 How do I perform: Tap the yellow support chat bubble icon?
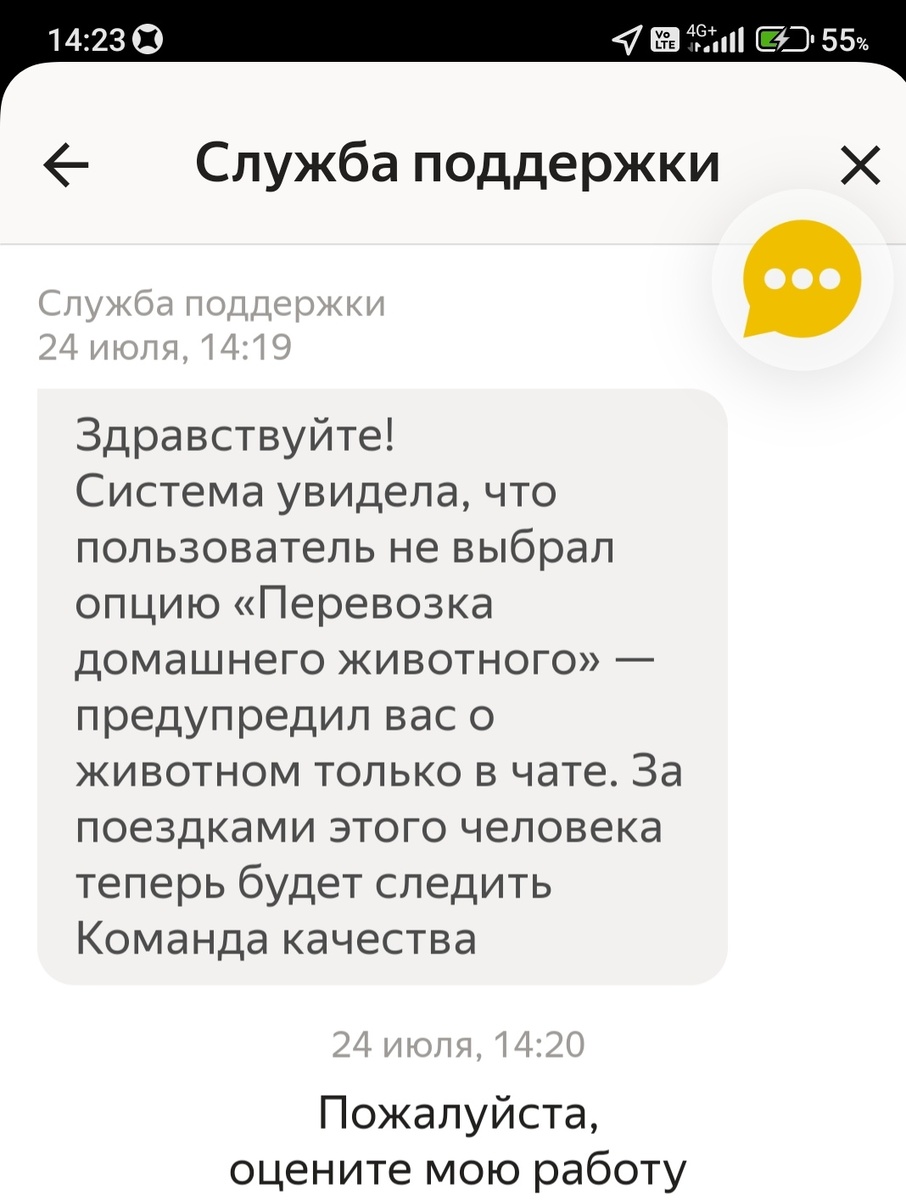[x=800, y=280]
